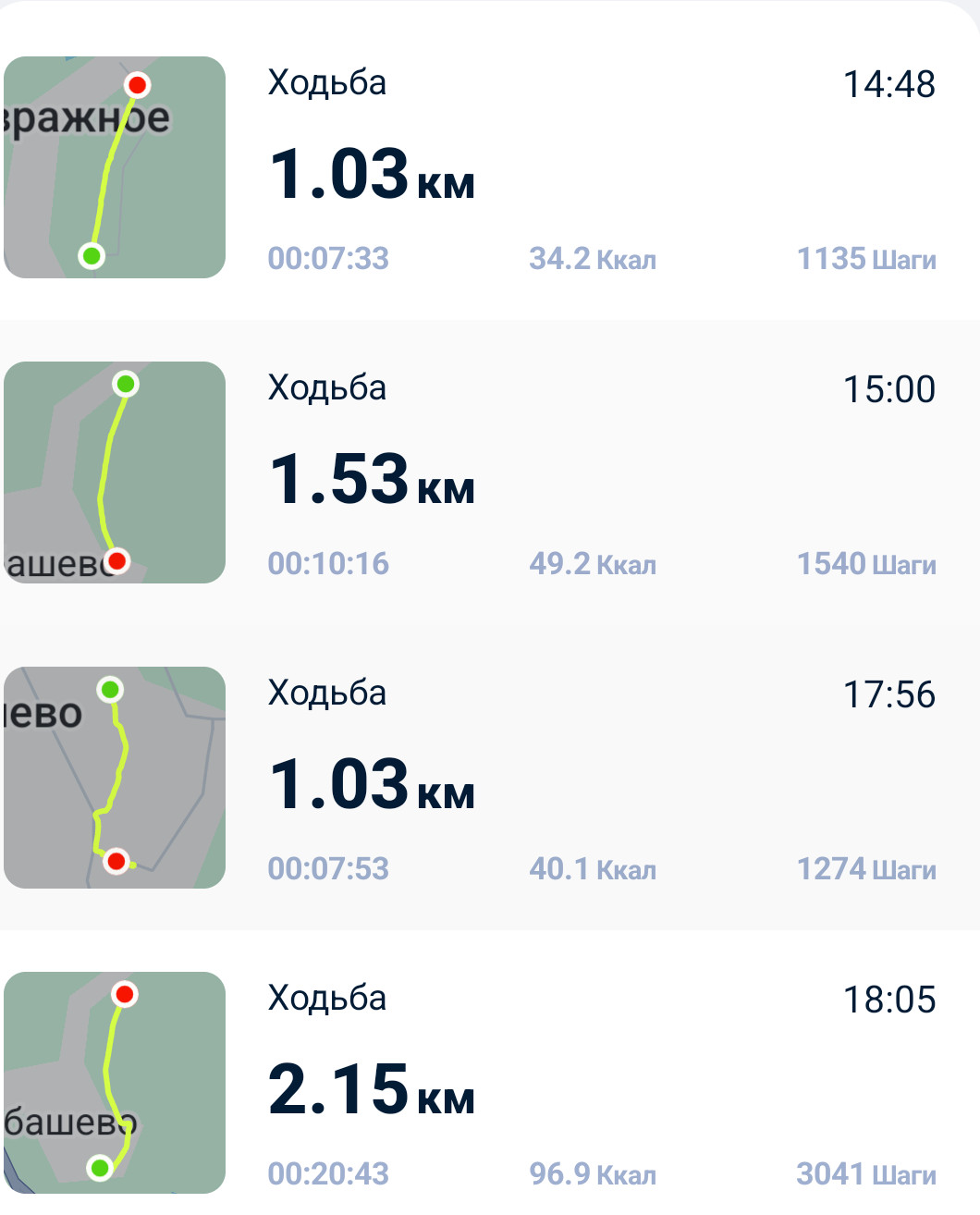The width and height of the screenshot is (980, 1215).
Task: Open the 14:48 walk of 1.03 km
Action: tap(490, 167)
